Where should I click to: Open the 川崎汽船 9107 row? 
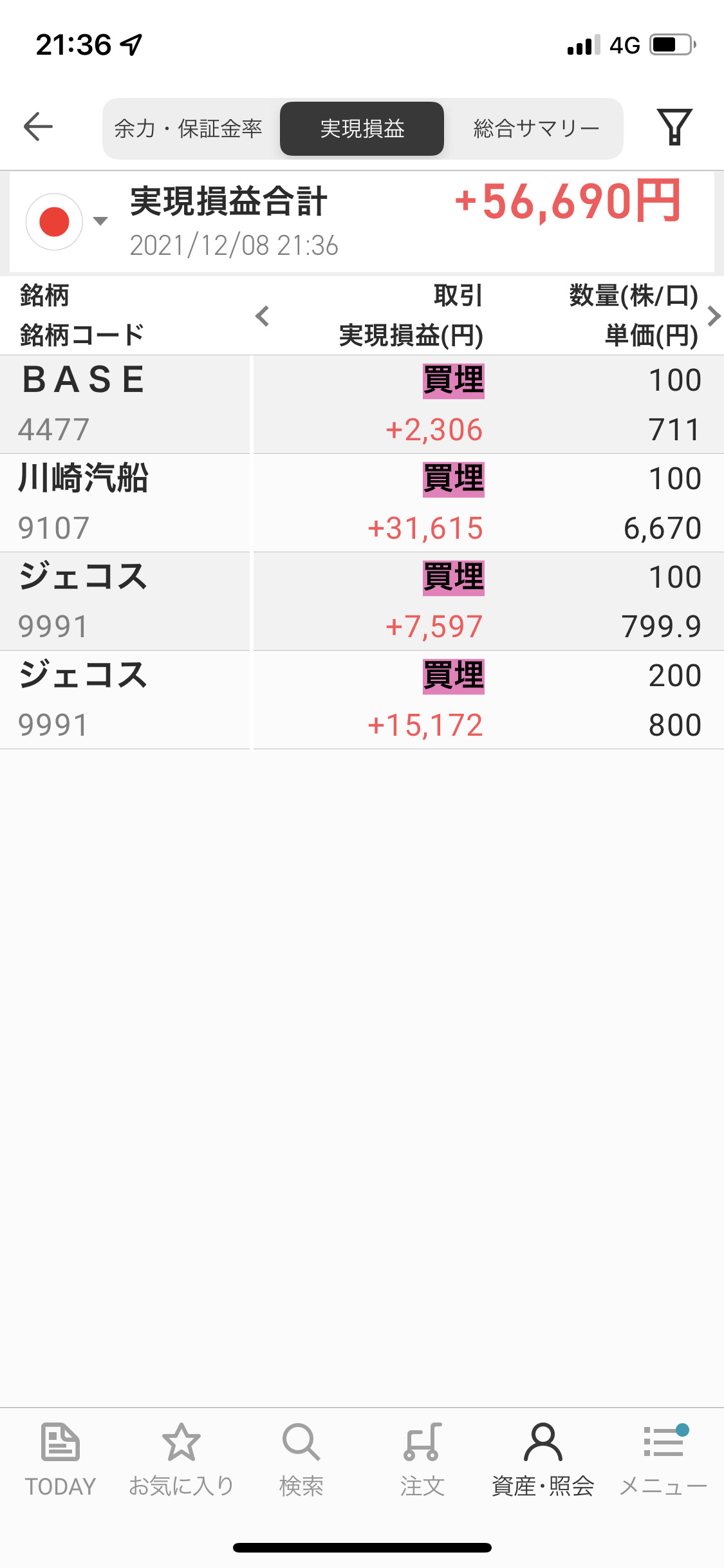pos(362,503)
